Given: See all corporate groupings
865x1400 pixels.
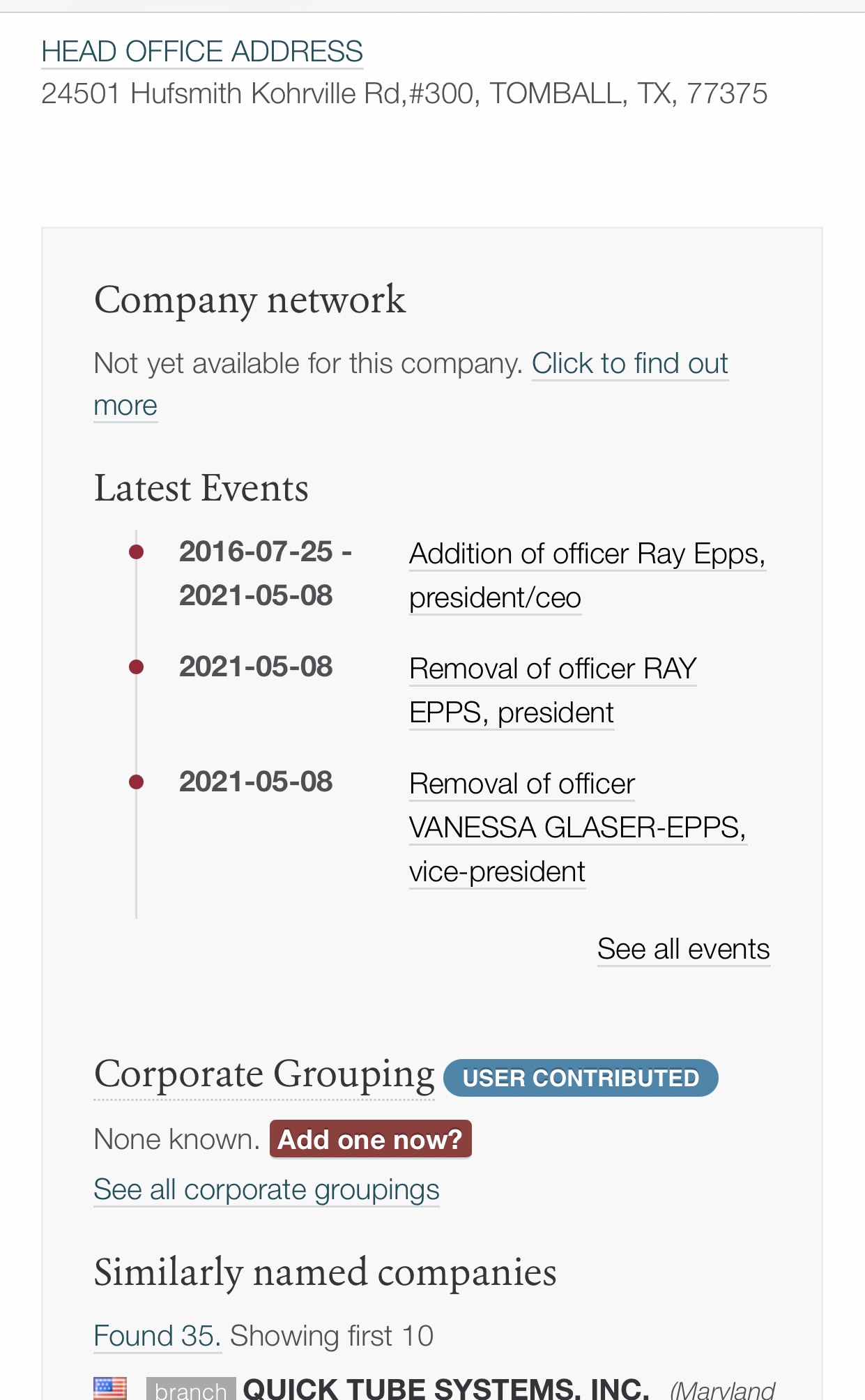Looking at the screenshot, I should point(266,1189).
